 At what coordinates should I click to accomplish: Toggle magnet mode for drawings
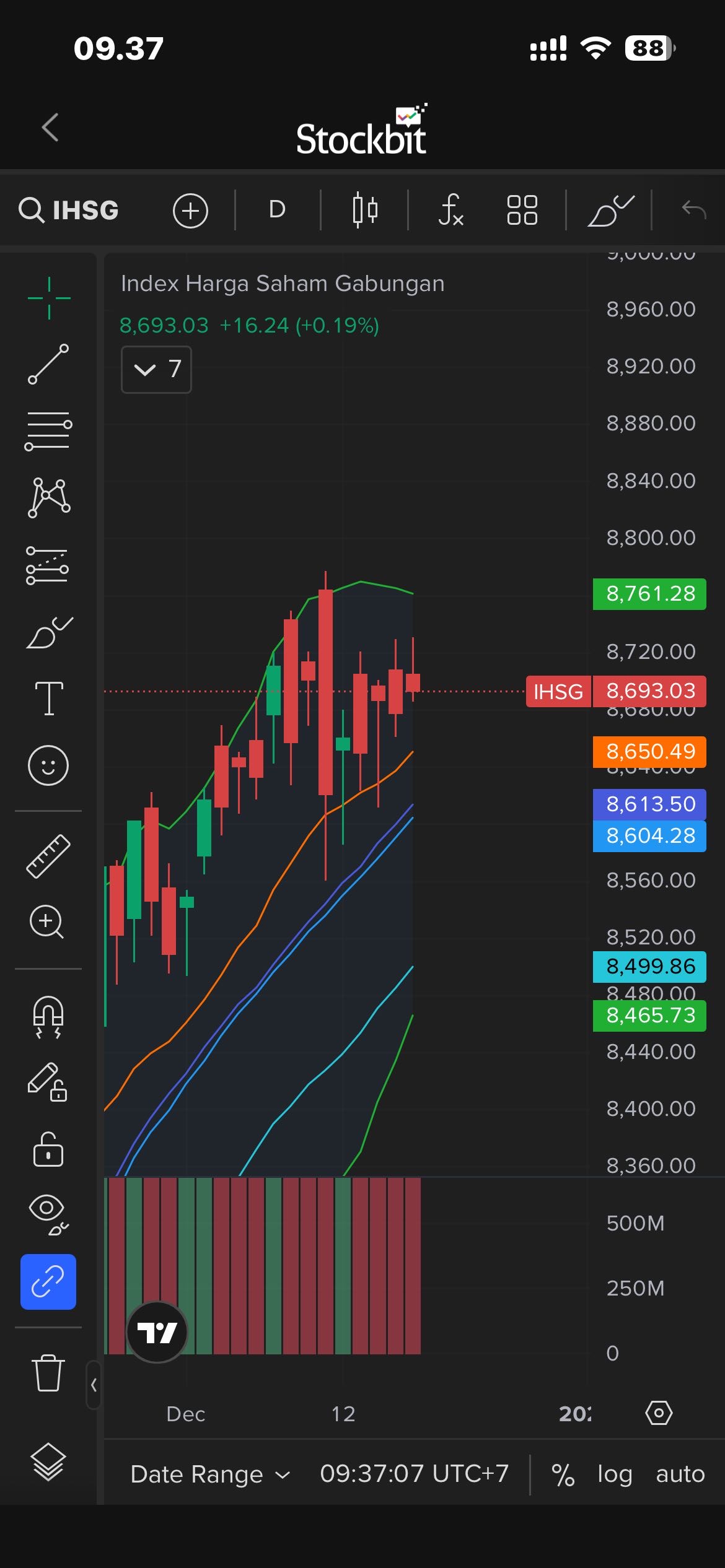(x=48, y=1017)
